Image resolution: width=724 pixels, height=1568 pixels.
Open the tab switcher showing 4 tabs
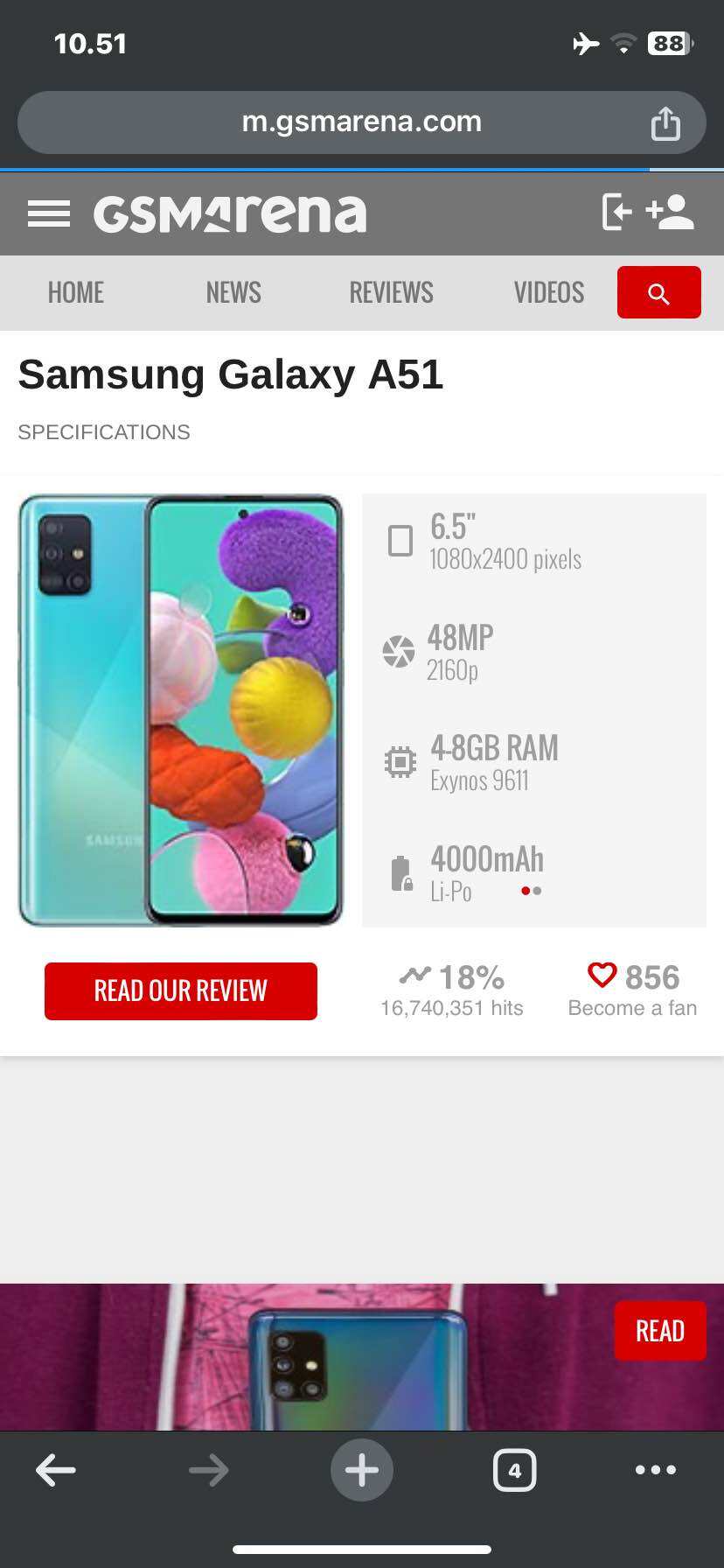pos(515,1470)
